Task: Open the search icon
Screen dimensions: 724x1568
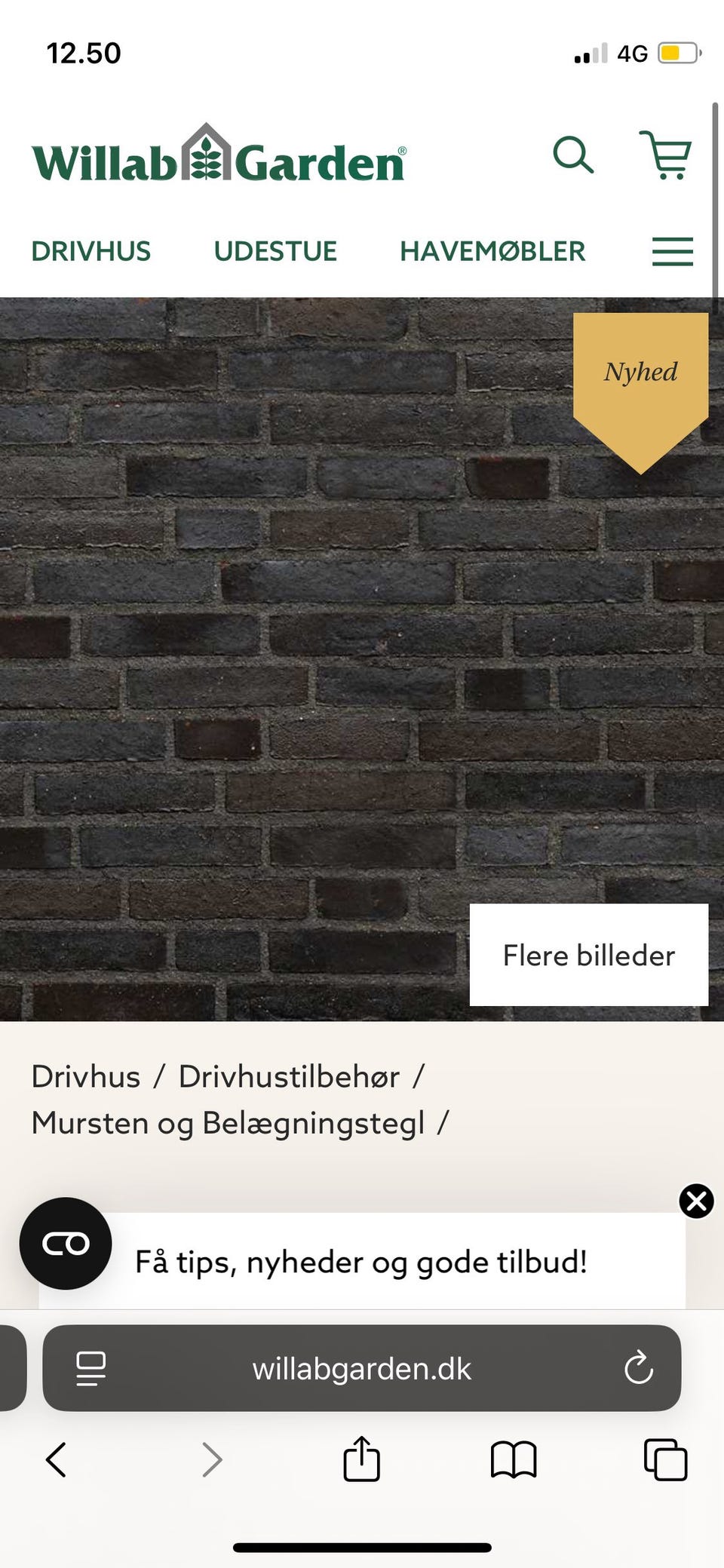Action: click(x=575, y=156)
